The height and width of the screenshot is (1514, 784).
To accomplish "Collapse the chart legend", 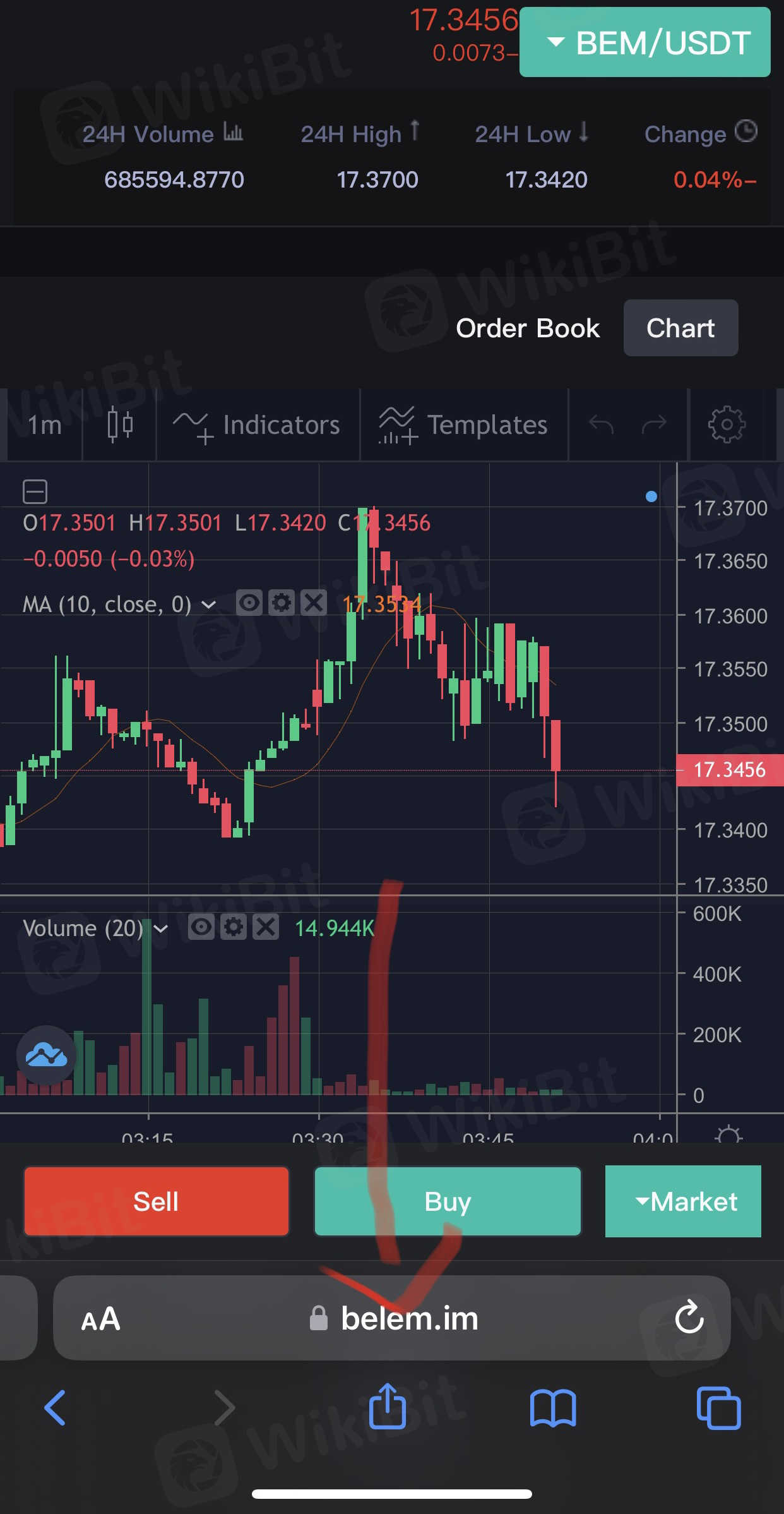I will tap(35, 491).
